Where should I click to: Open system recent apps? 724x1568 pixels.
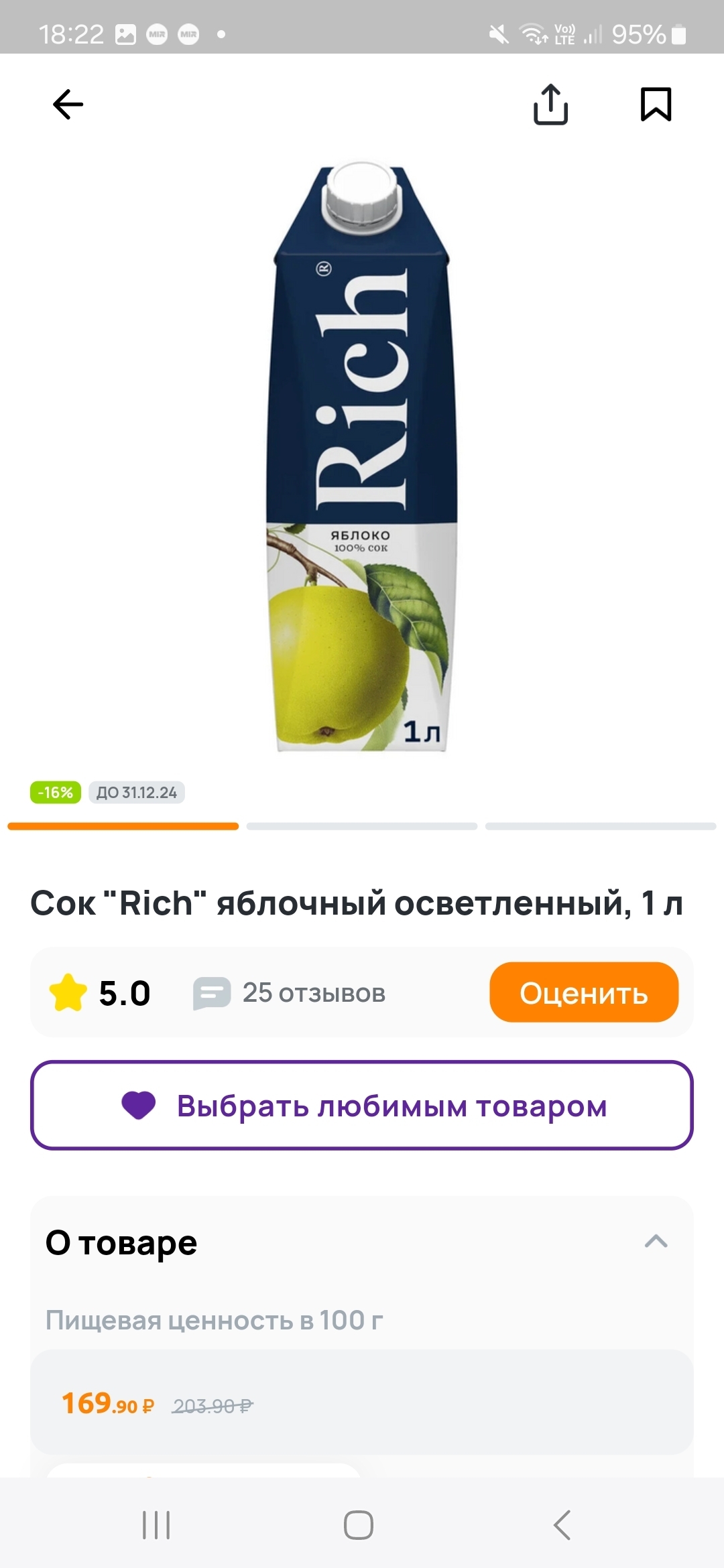(x=156, y=1525)
